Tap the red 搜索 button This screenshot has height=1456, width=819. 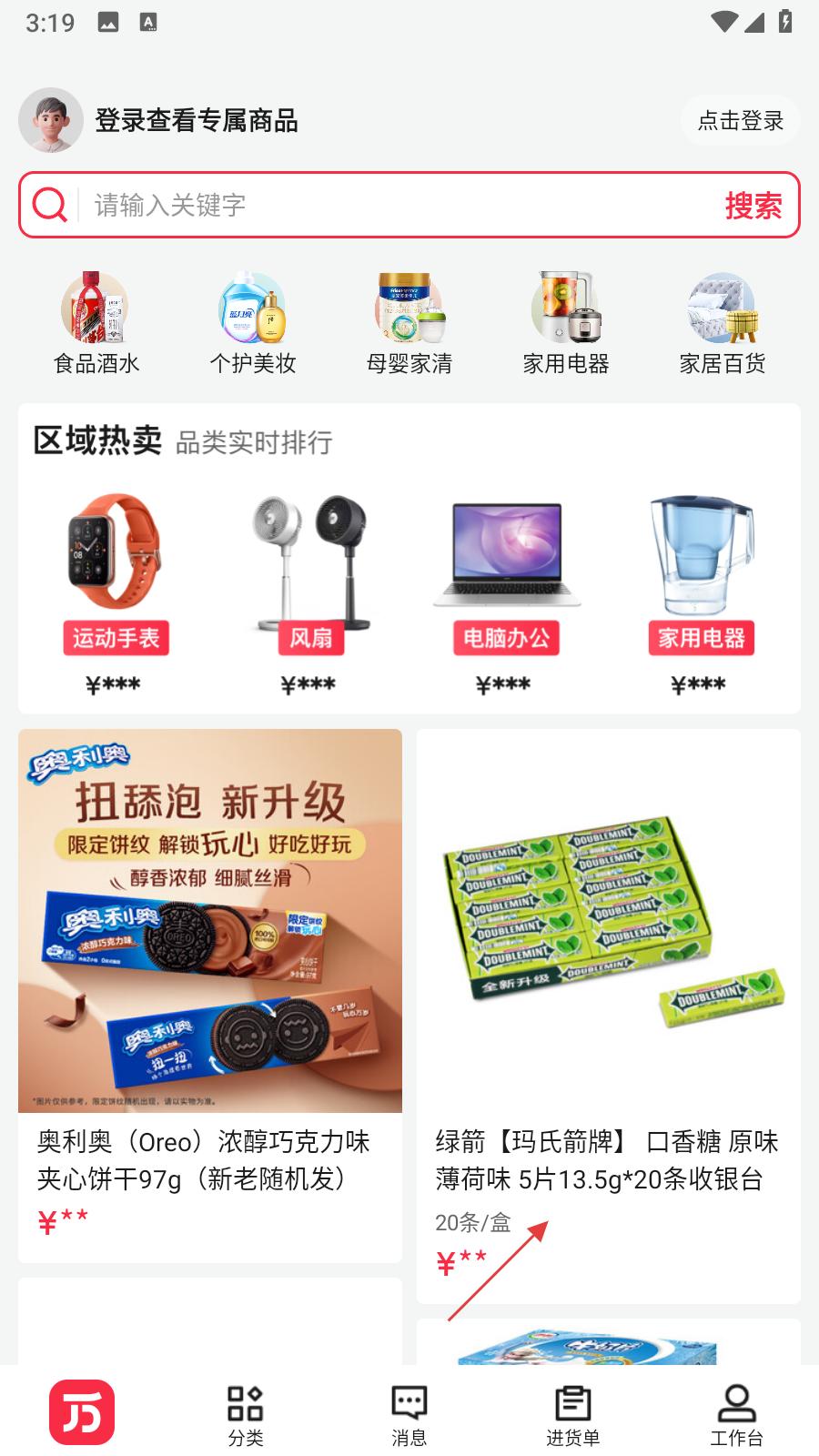tap(753, 206)
